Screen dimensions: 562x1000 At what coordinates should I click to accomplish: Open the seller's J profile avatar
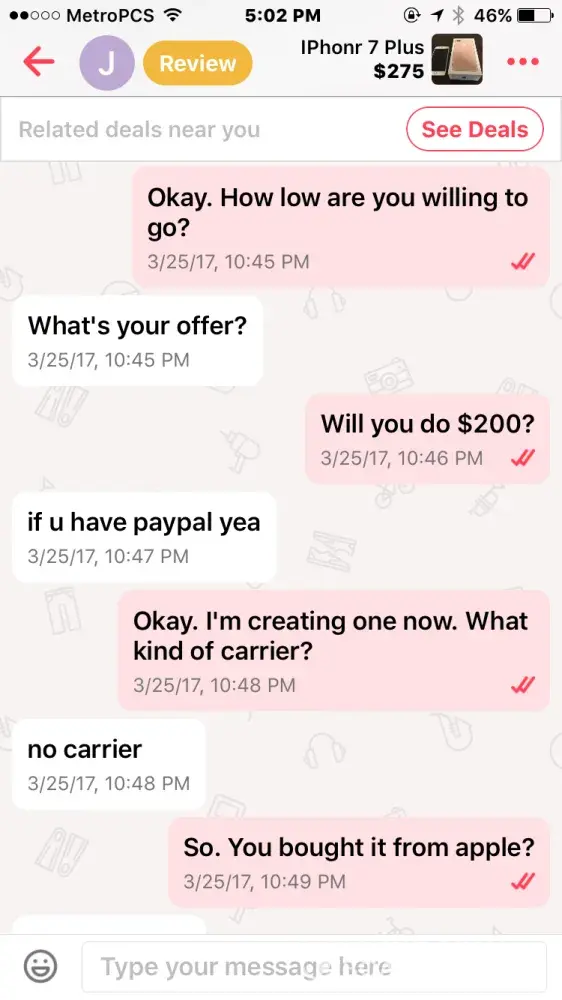pyautogui.click(x=107, y=62)
